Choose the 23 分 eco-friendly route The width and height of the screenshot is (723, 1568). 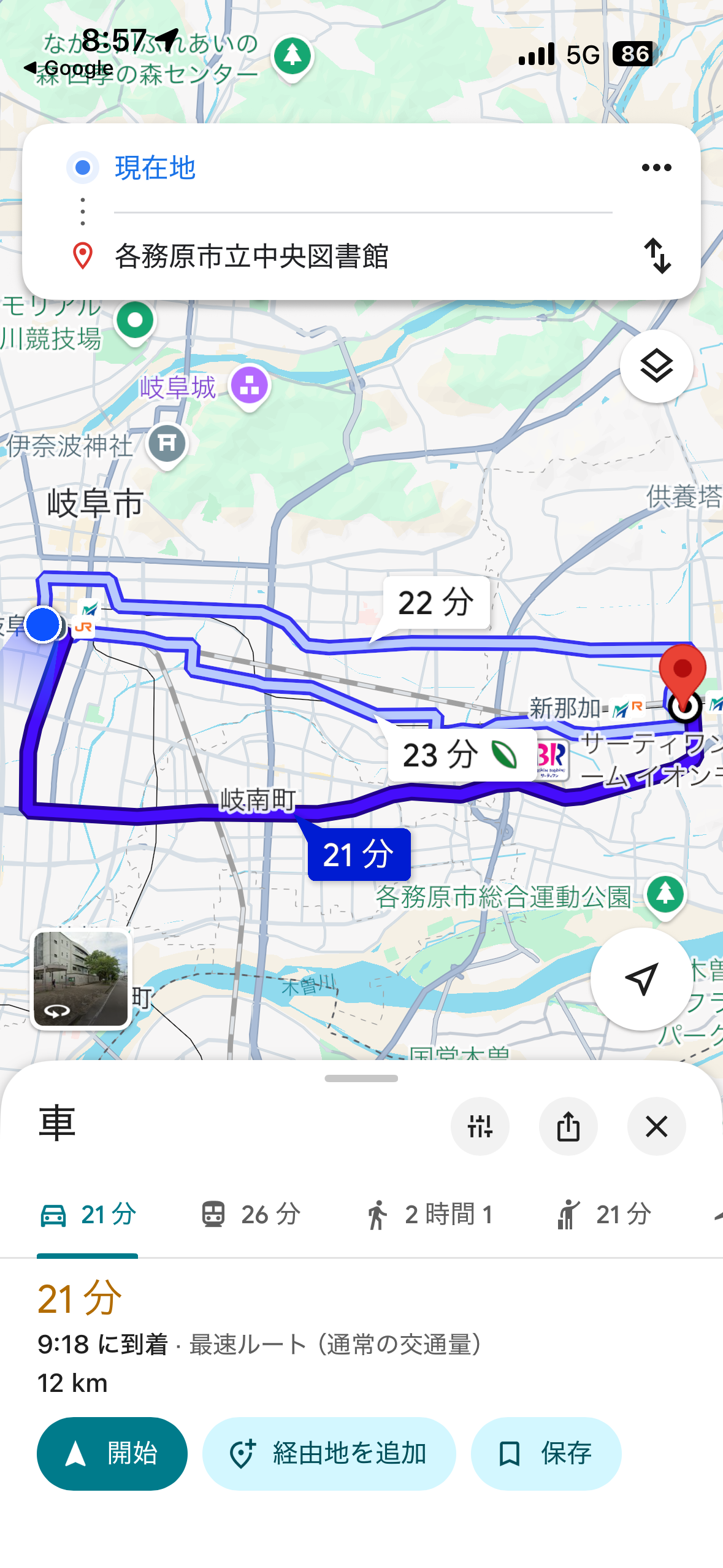tap(461, 755)
